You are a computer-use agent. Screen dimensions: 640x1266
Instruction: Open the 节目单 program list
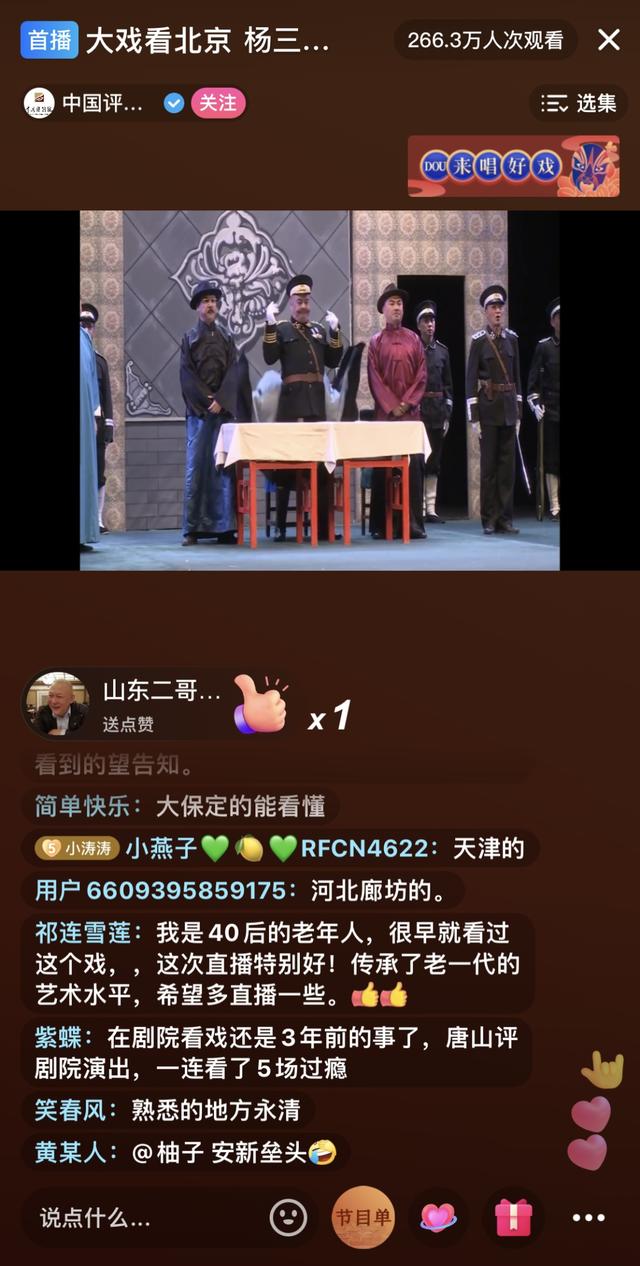(x=362, y=1217)
